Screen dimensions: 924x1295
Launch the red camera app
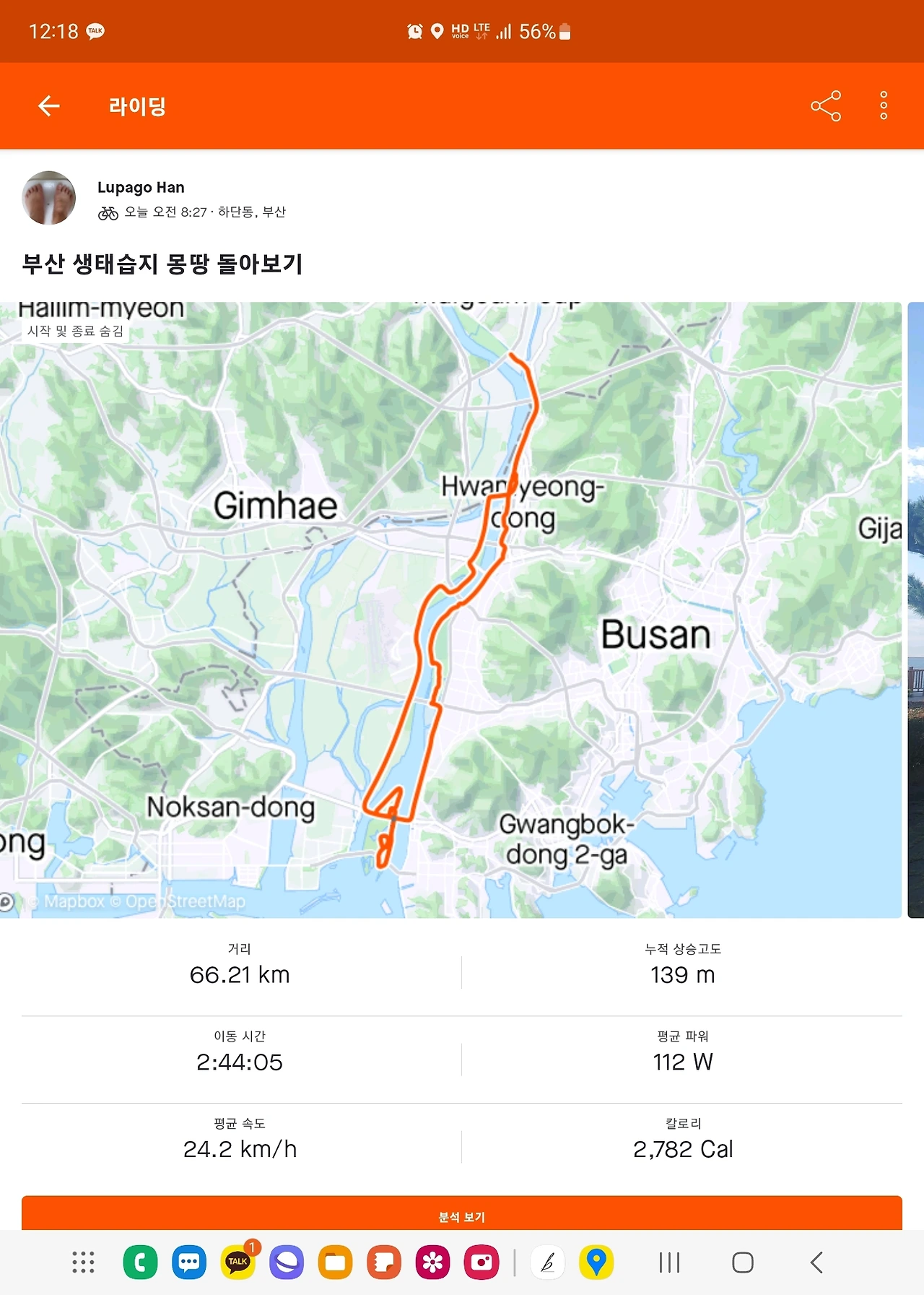pos(481,1262)
